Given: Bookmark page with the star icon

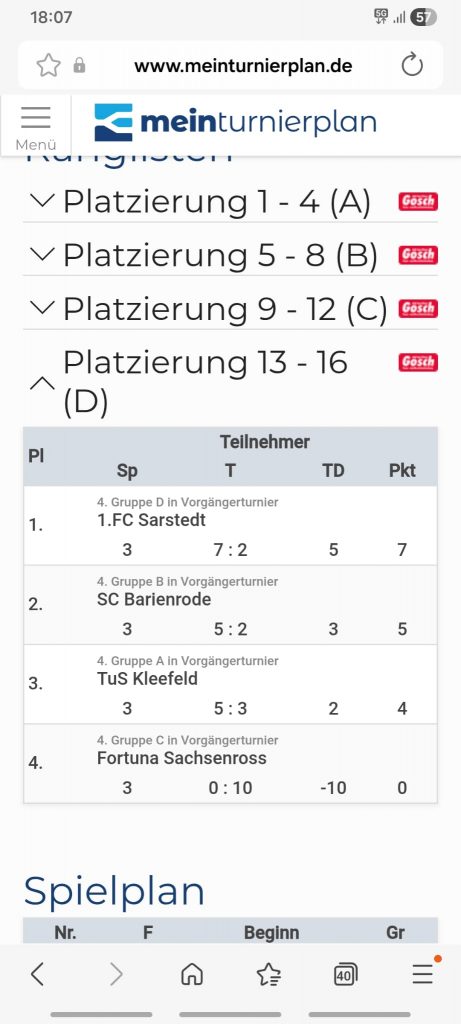Looking at the screenshot, I should pyautogui.click(x=48, y=65).
